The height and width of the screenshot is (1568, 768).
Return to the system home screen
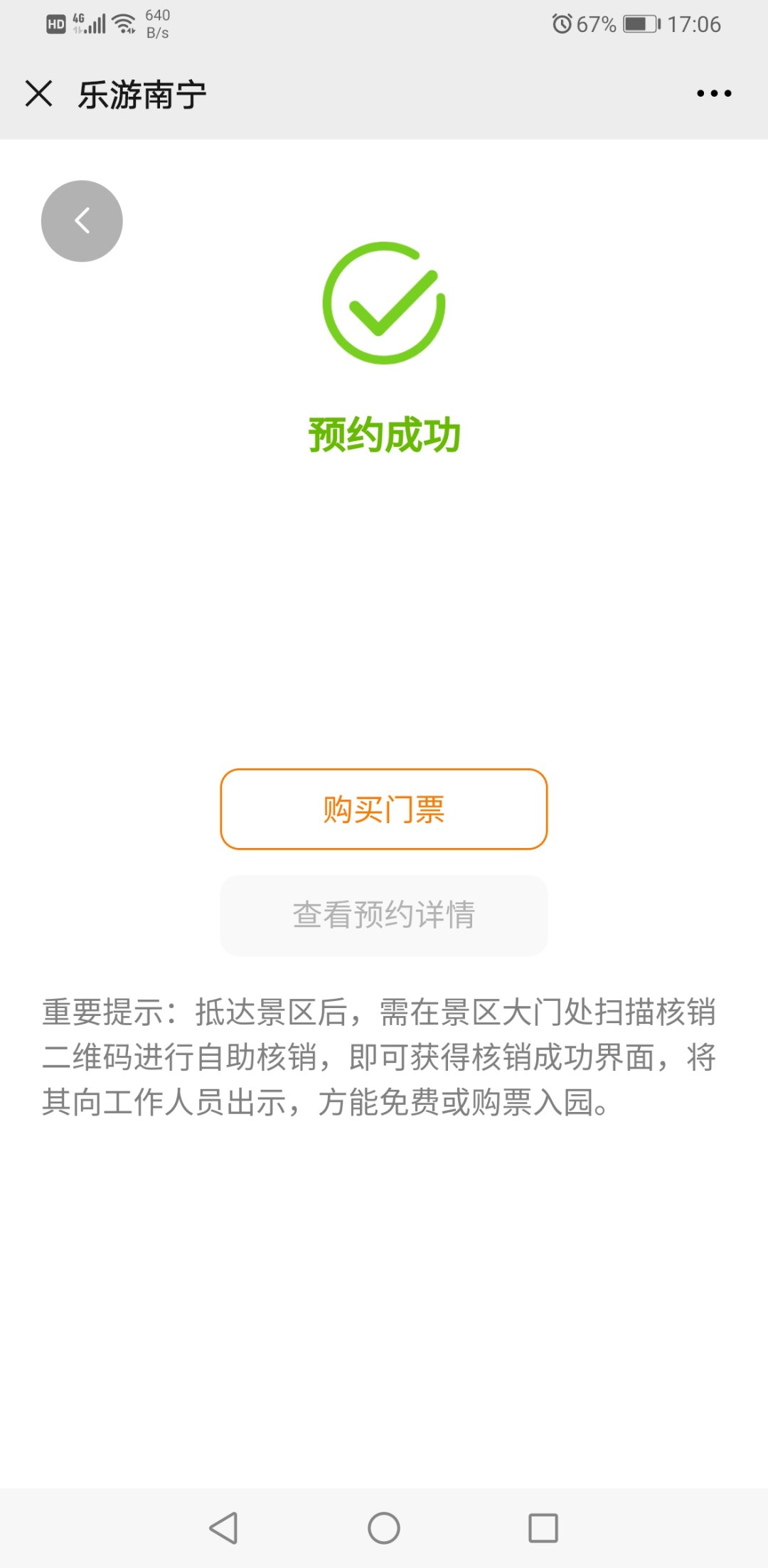(384, 1527)
